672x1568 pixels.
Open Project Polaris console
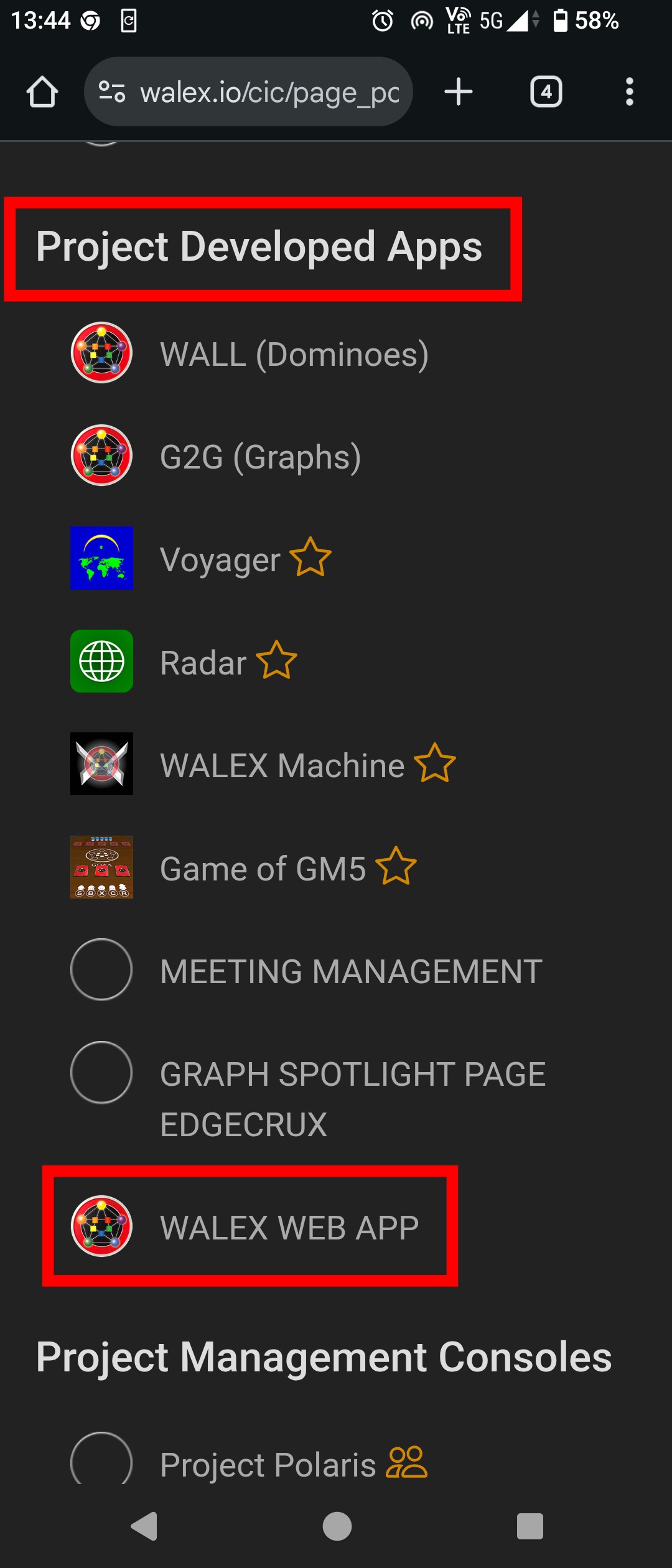point(268,1463)
